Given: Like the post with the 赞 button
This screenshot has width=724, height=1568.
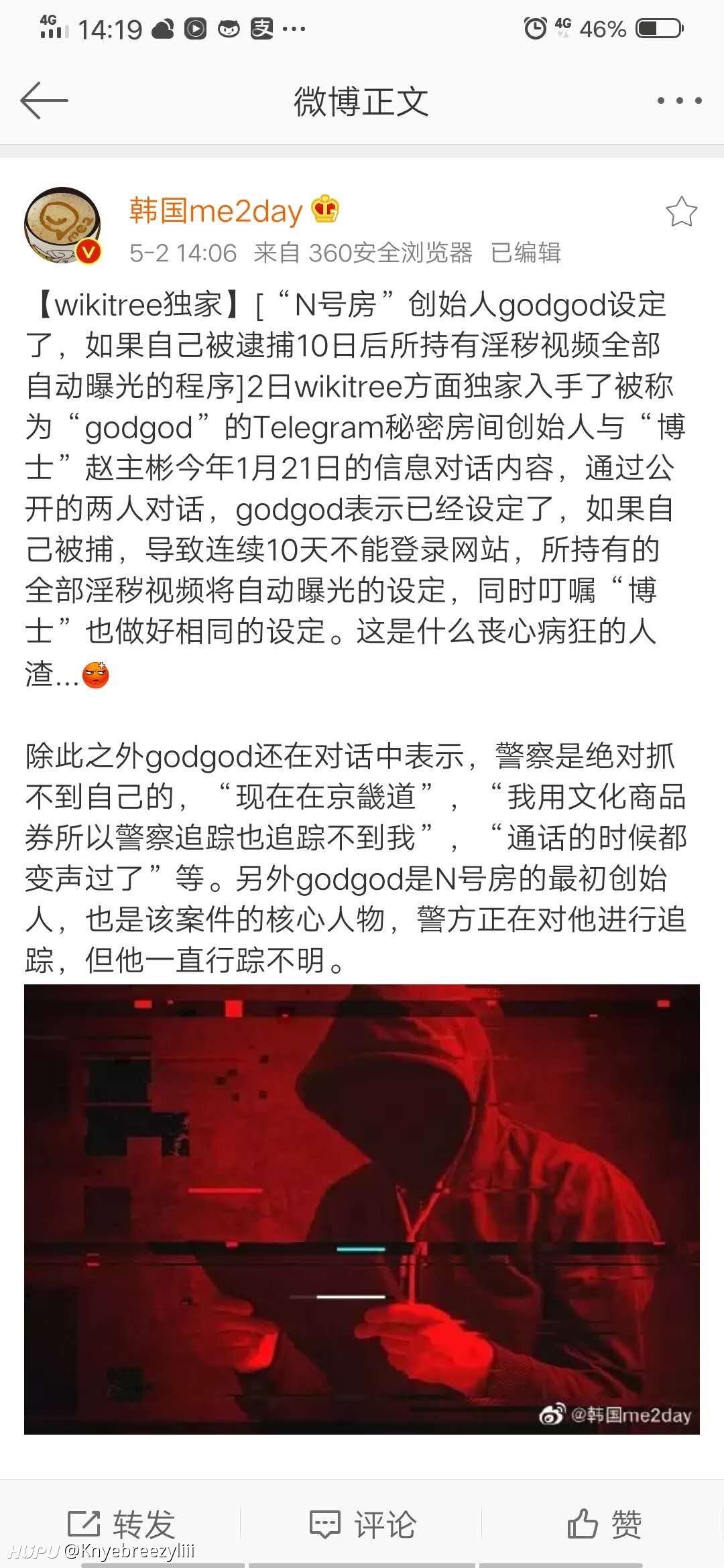Looking at the screenshot, I should [x=604, y=1524].
